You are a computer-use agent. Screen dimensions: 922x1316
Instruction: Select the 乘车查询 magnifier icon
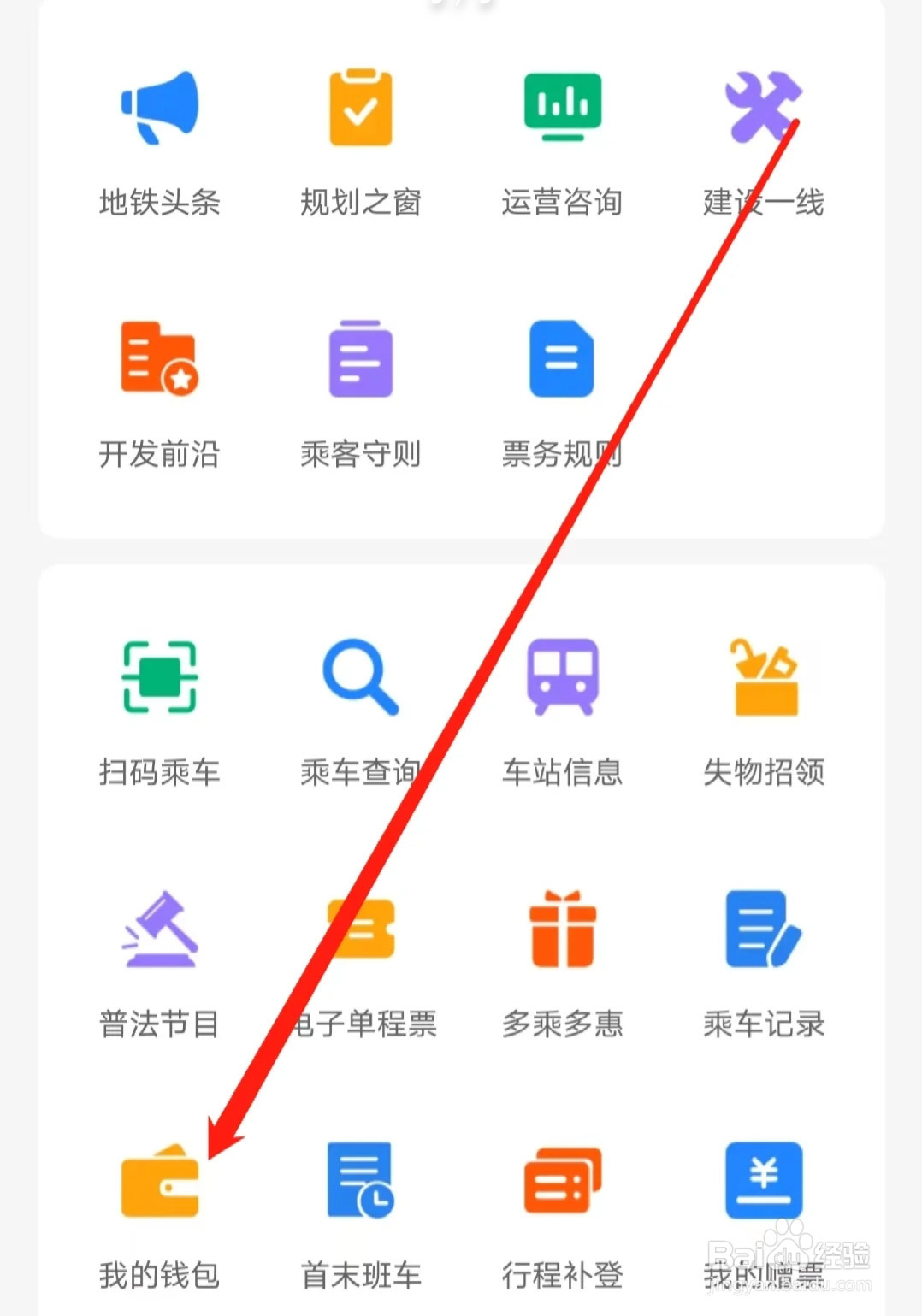point(361,676)
